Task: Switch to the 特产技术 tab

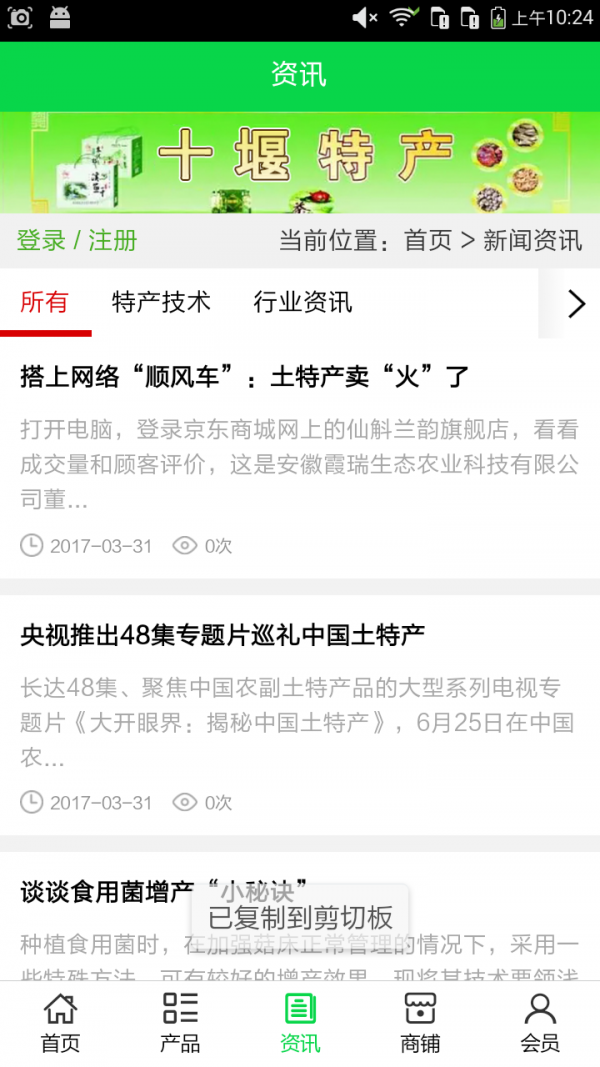Action: pyautogui.click(x=161, y=302)
